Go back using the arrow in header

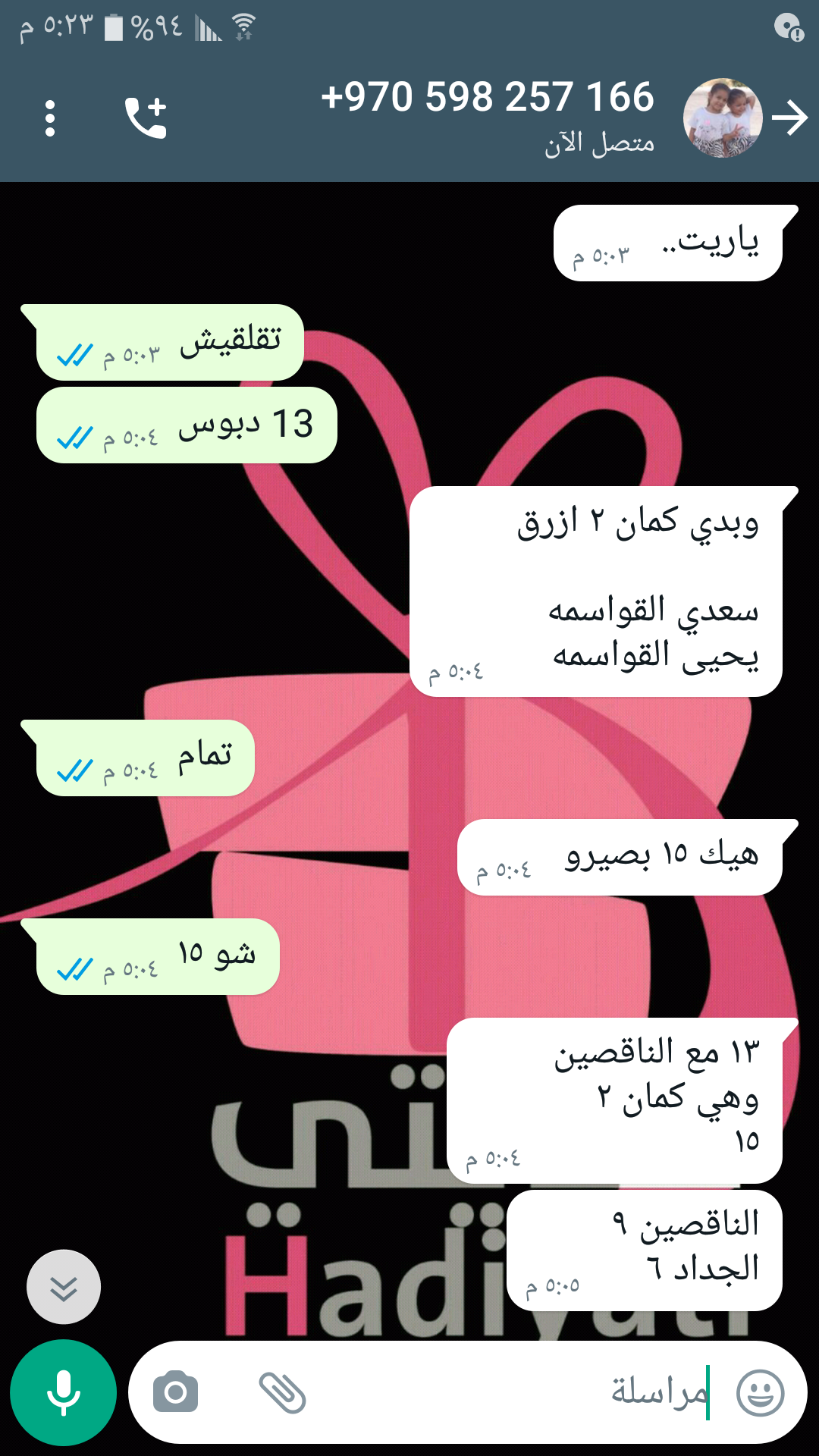pos(790,118)
